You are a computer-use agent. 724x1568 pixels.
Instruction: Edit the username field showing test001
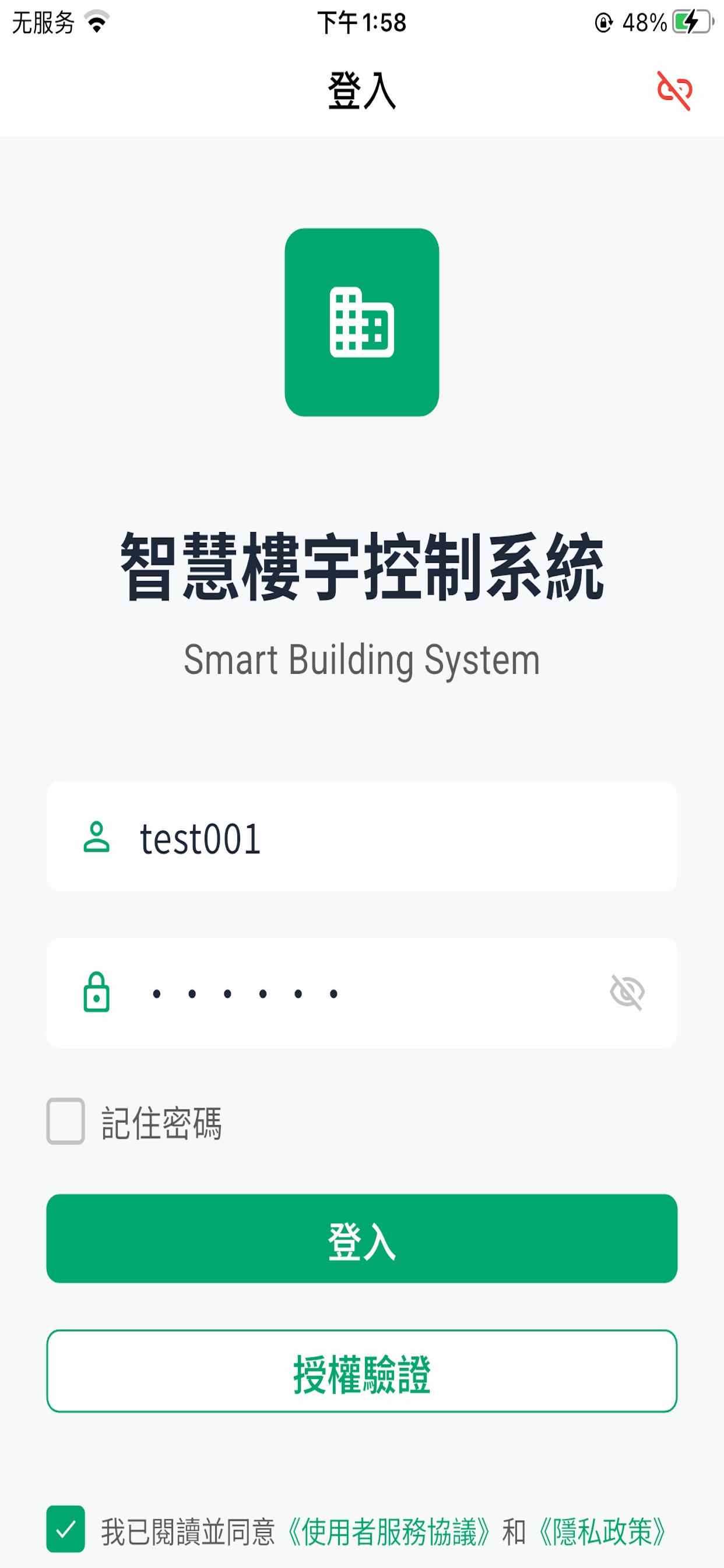362,836
